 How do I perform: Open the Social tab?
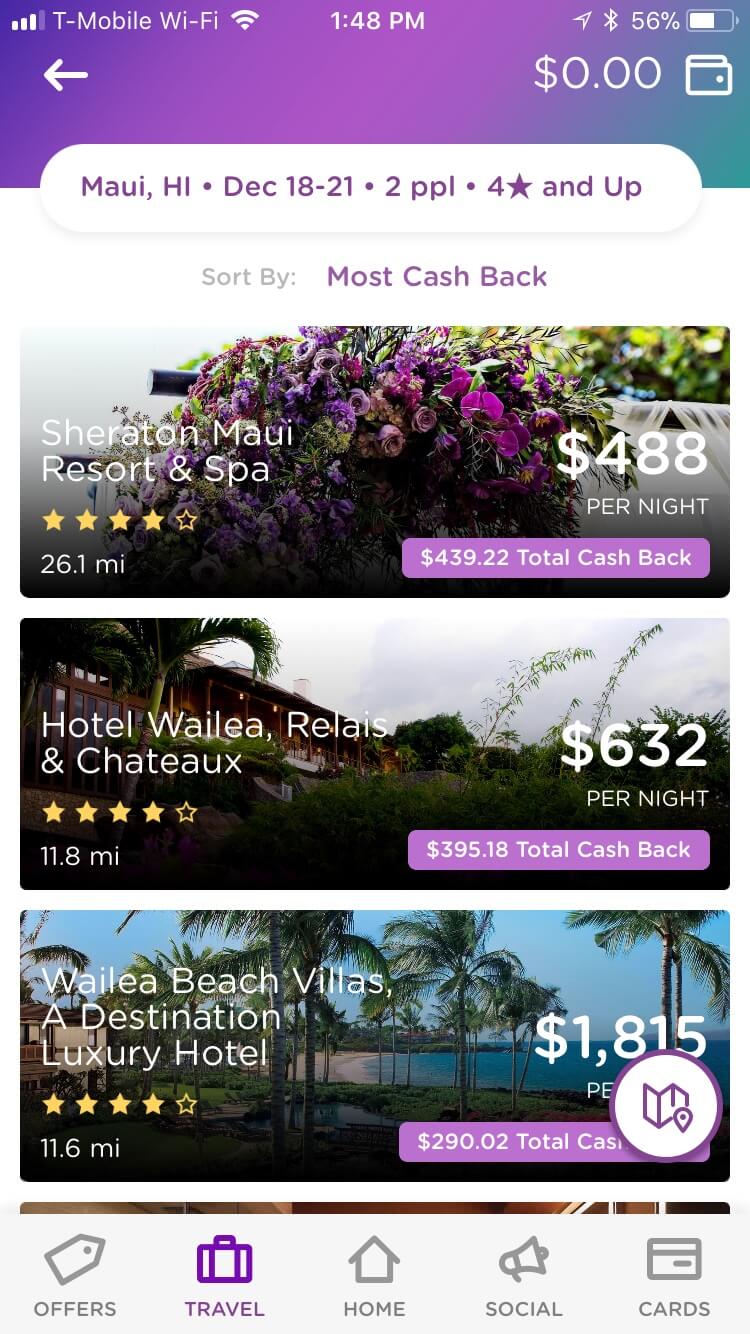pyautogui.click(x=524, y=1275)
